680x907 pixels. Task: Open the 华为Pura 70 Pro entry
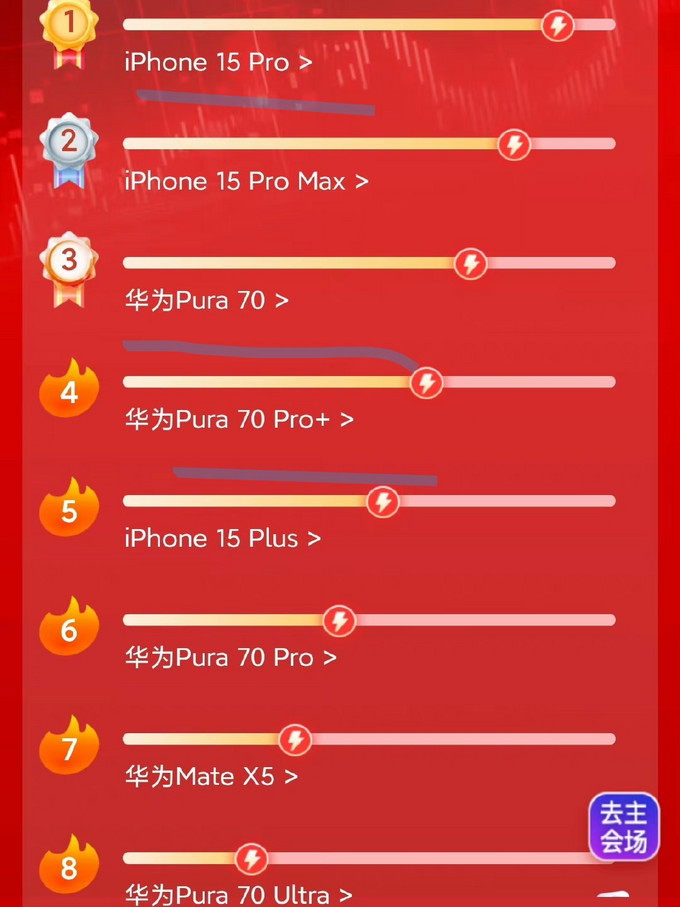tap(230, 657)
